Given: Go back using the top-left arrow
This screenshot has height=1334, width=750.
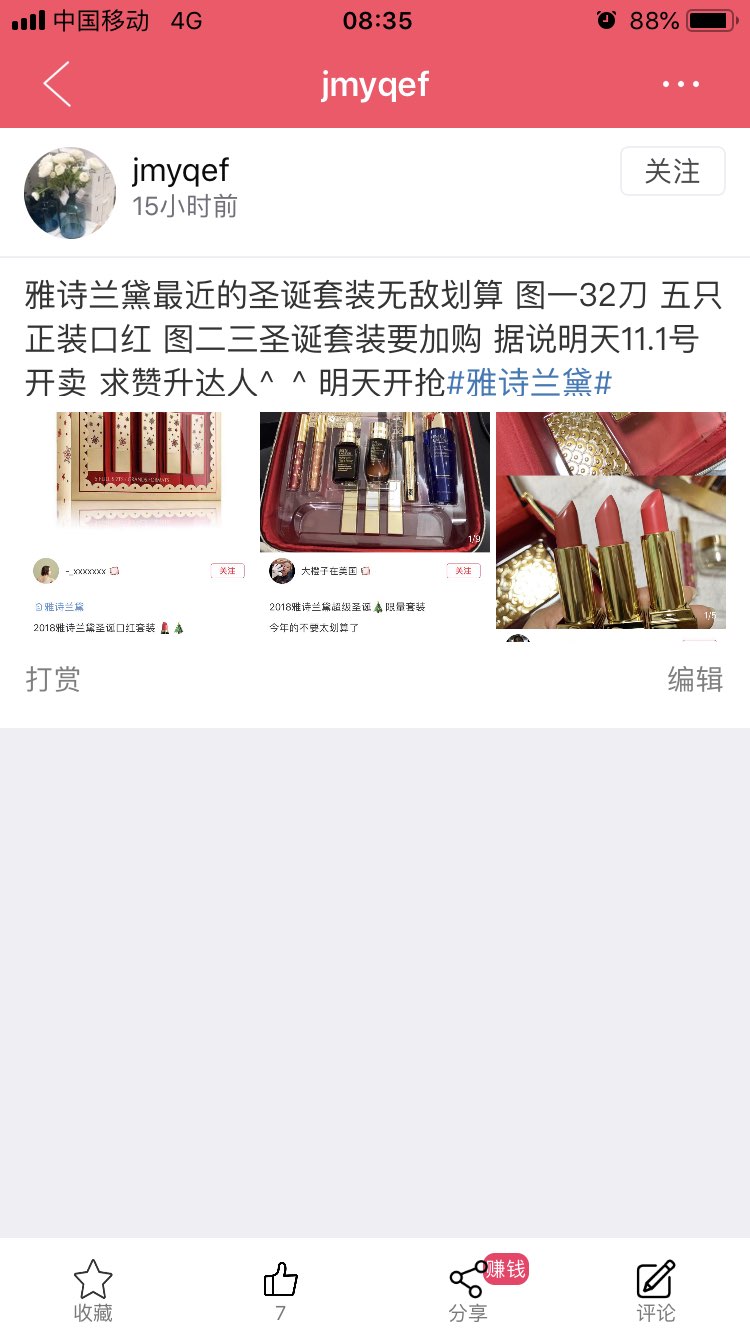Looking at the screenshot, I should click(57, 84).
